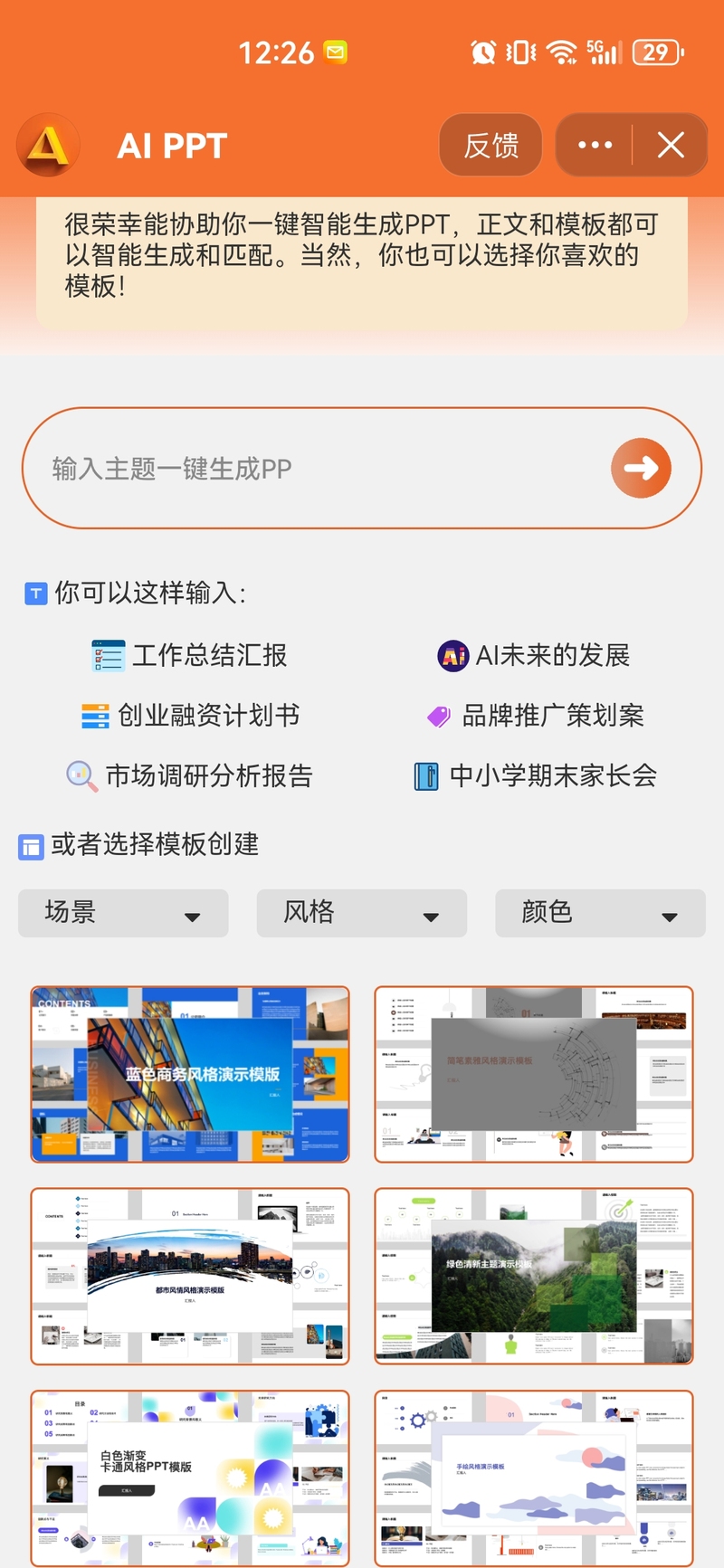The height and width of the screenshot is (1568, 724).
Task: Select the 品牌推广策划案 suggestion
Action: [x=536, y=716]
